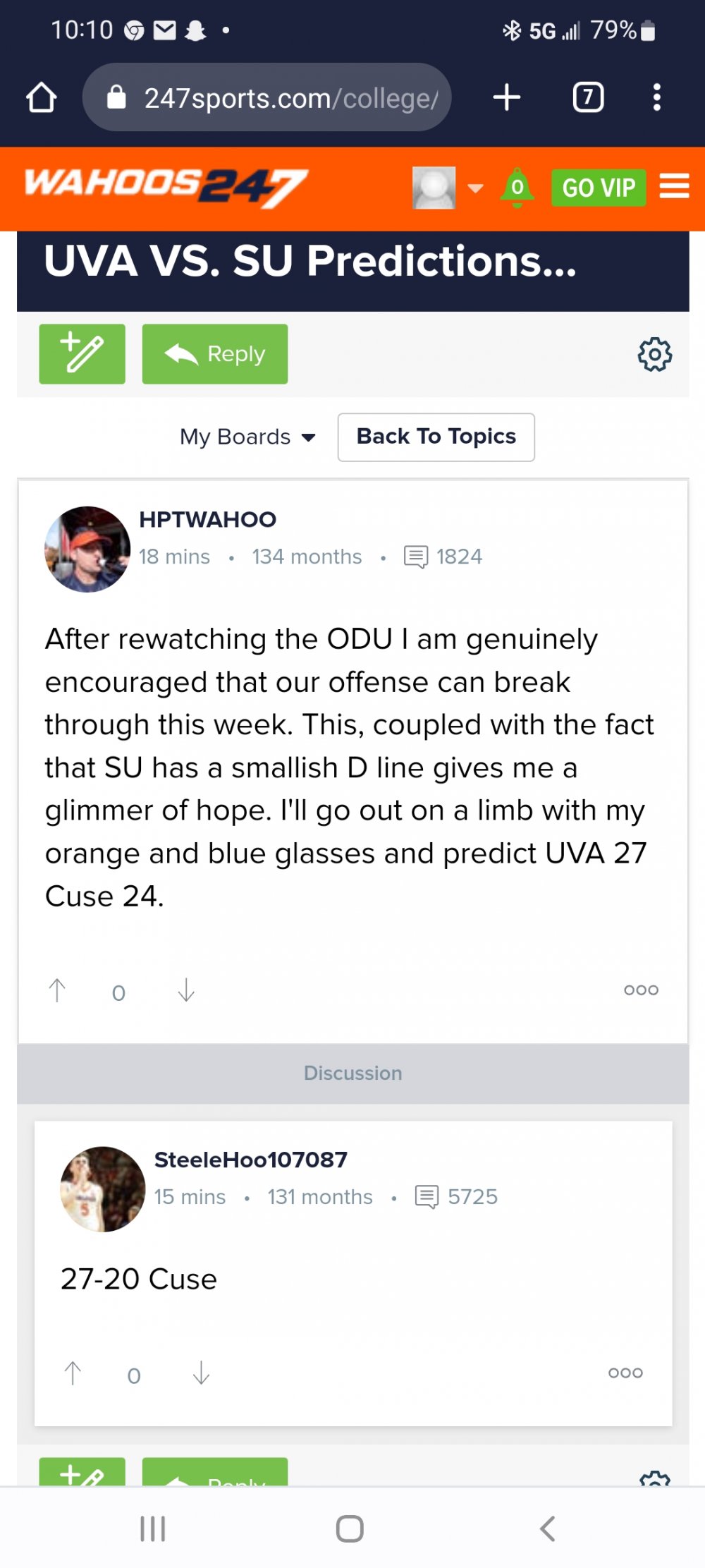Image resolution: width=705 pixels, height=1568 pixels.
Task: Switch tabs using the tab counter showing 7
Action: [589, 97]
